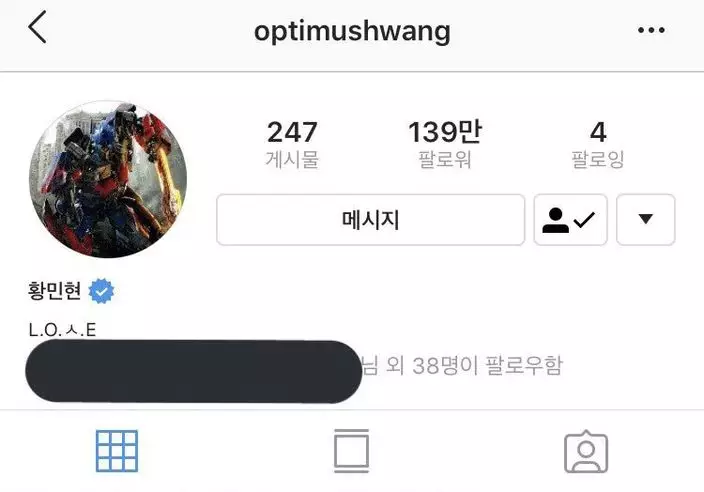Viewport: 704px width, 492px height.
Task: Go back using the arrow
Action: pyautogui.click(x=37, y=29)
